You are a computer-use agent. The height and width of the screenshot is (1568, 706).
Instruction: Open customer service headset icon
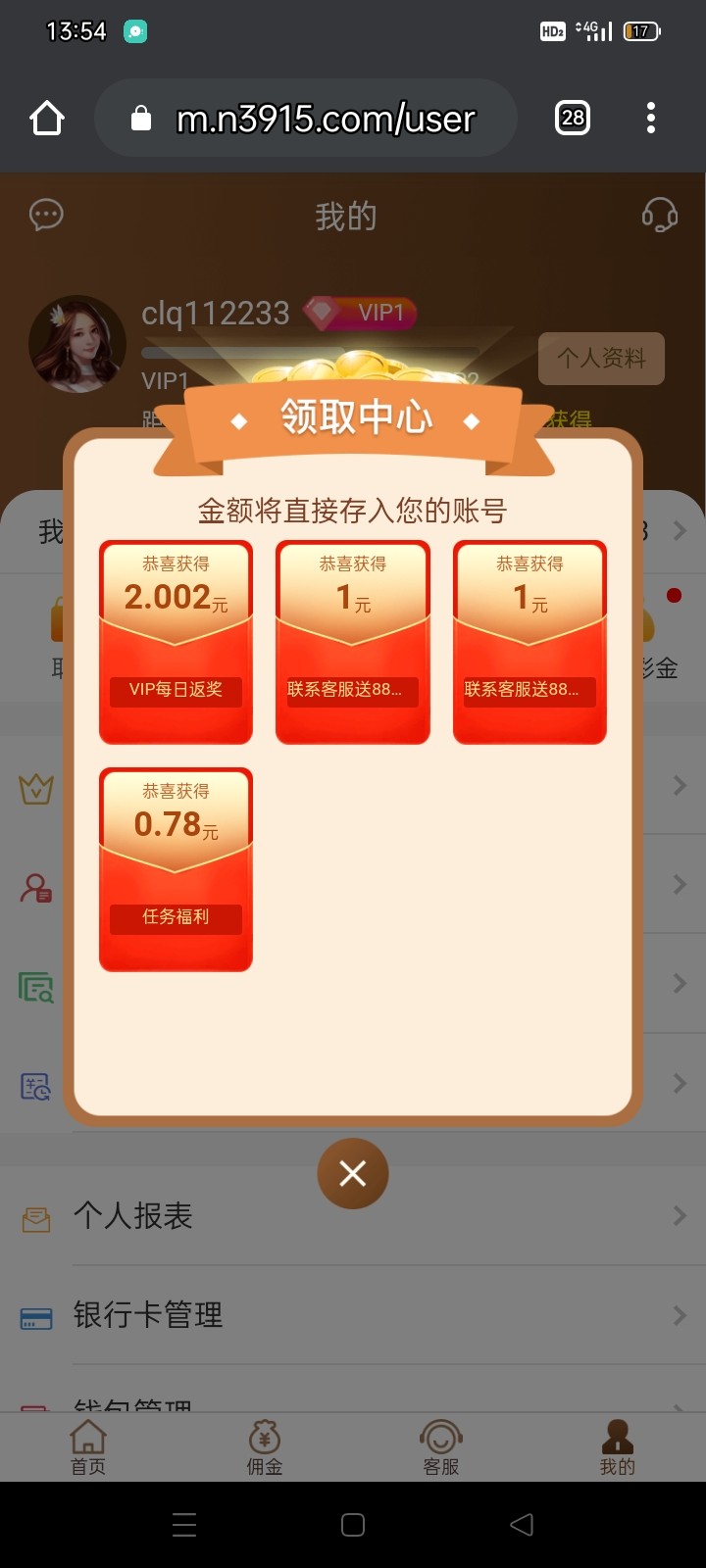659,215
